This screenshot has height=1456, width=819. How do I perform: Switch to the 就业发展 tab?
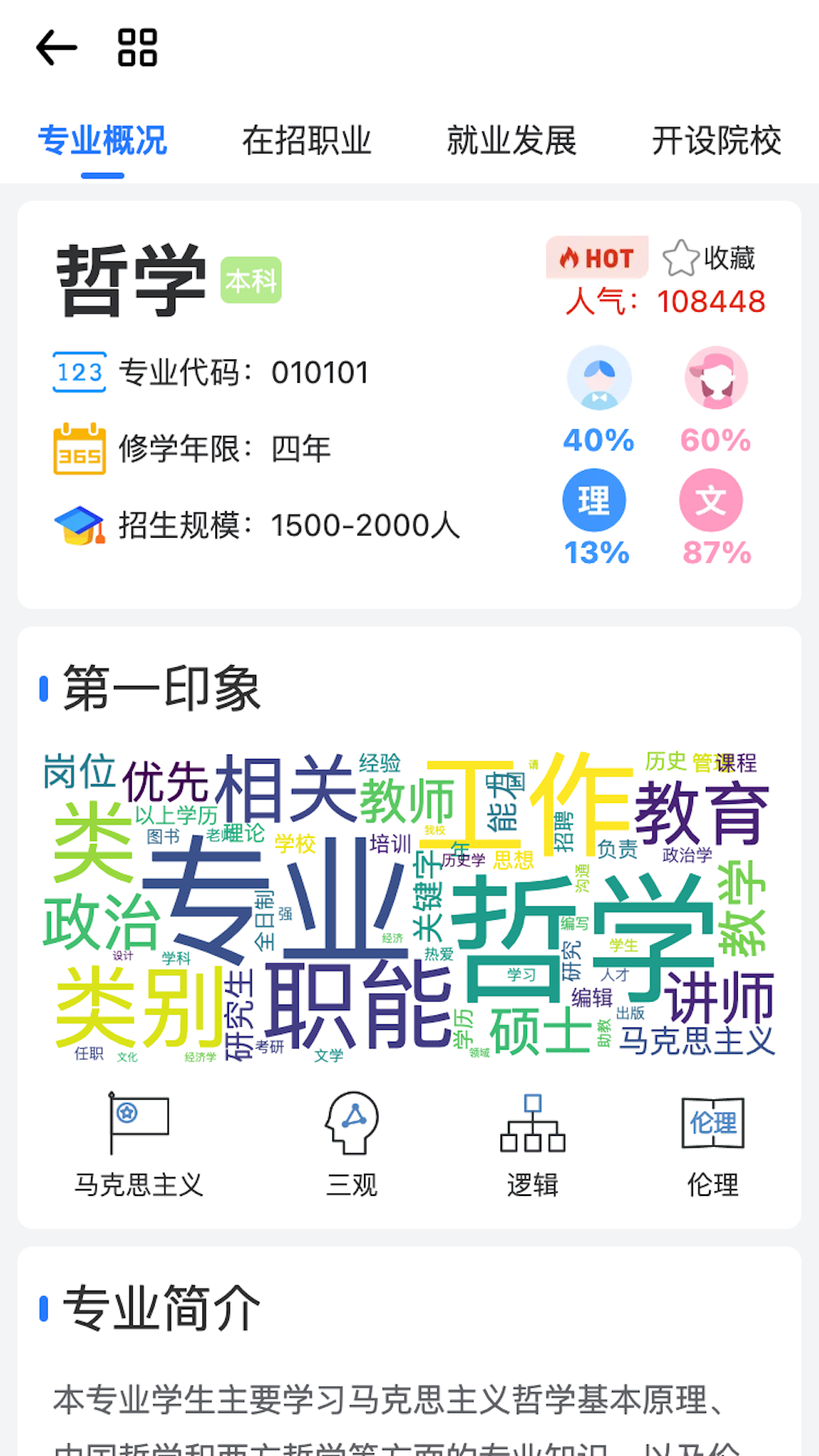pyautogui.click(x=513, y=141)
